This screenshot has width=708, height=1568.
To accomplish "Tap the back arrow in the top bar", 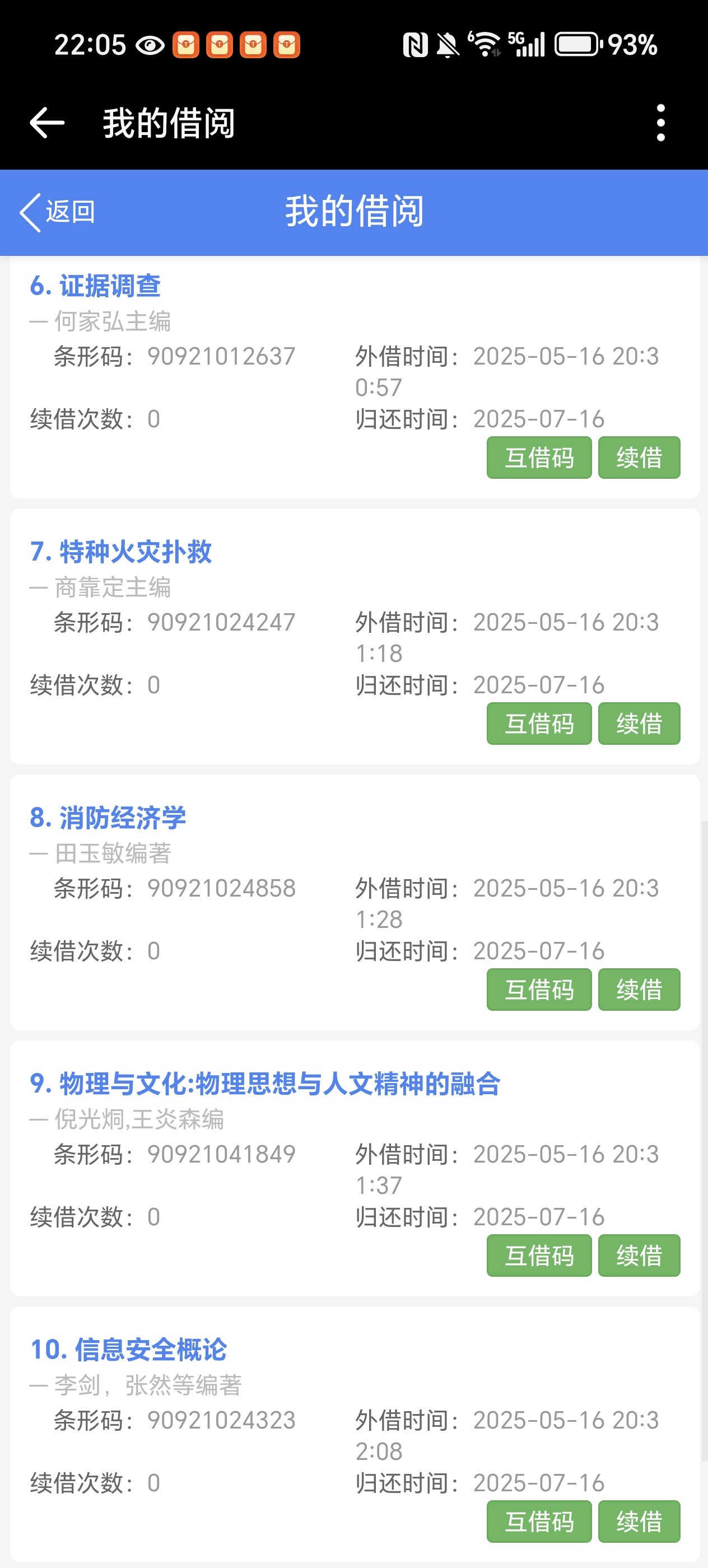I will click(x=47, y=123).
